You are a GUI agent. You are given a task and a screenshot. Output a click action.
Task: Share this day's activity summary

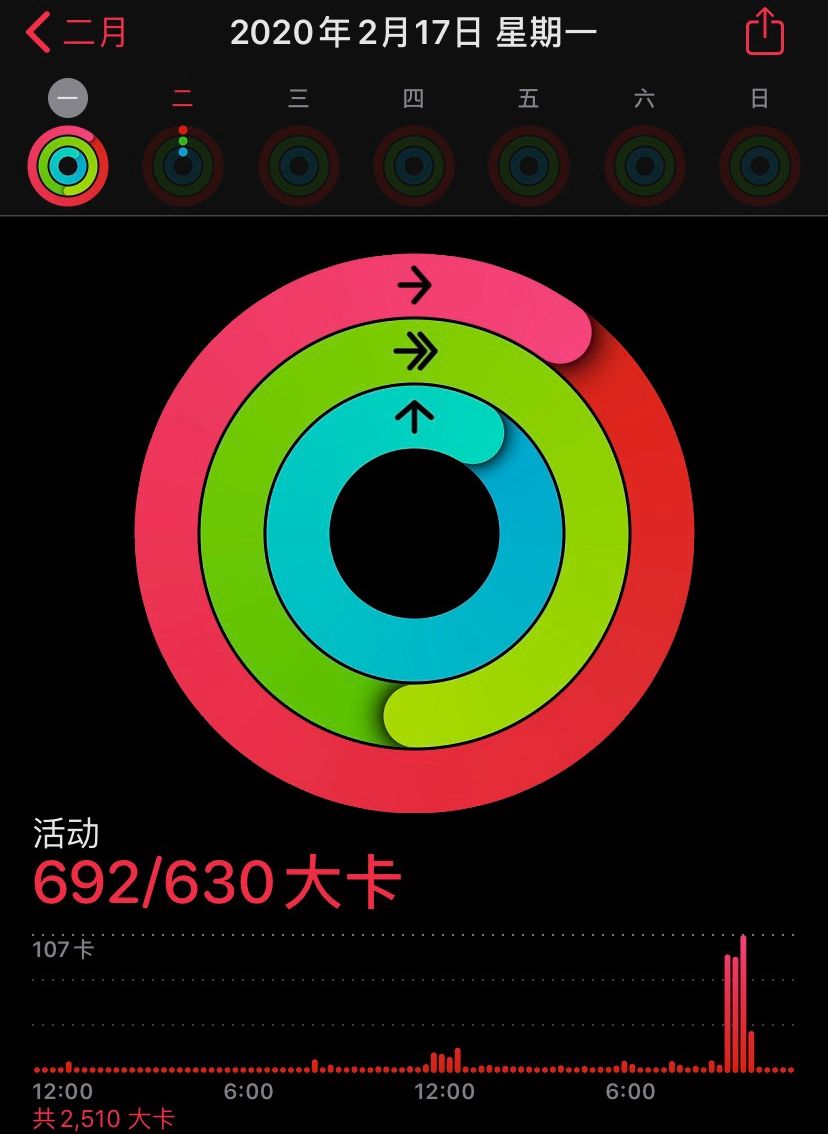765,33
